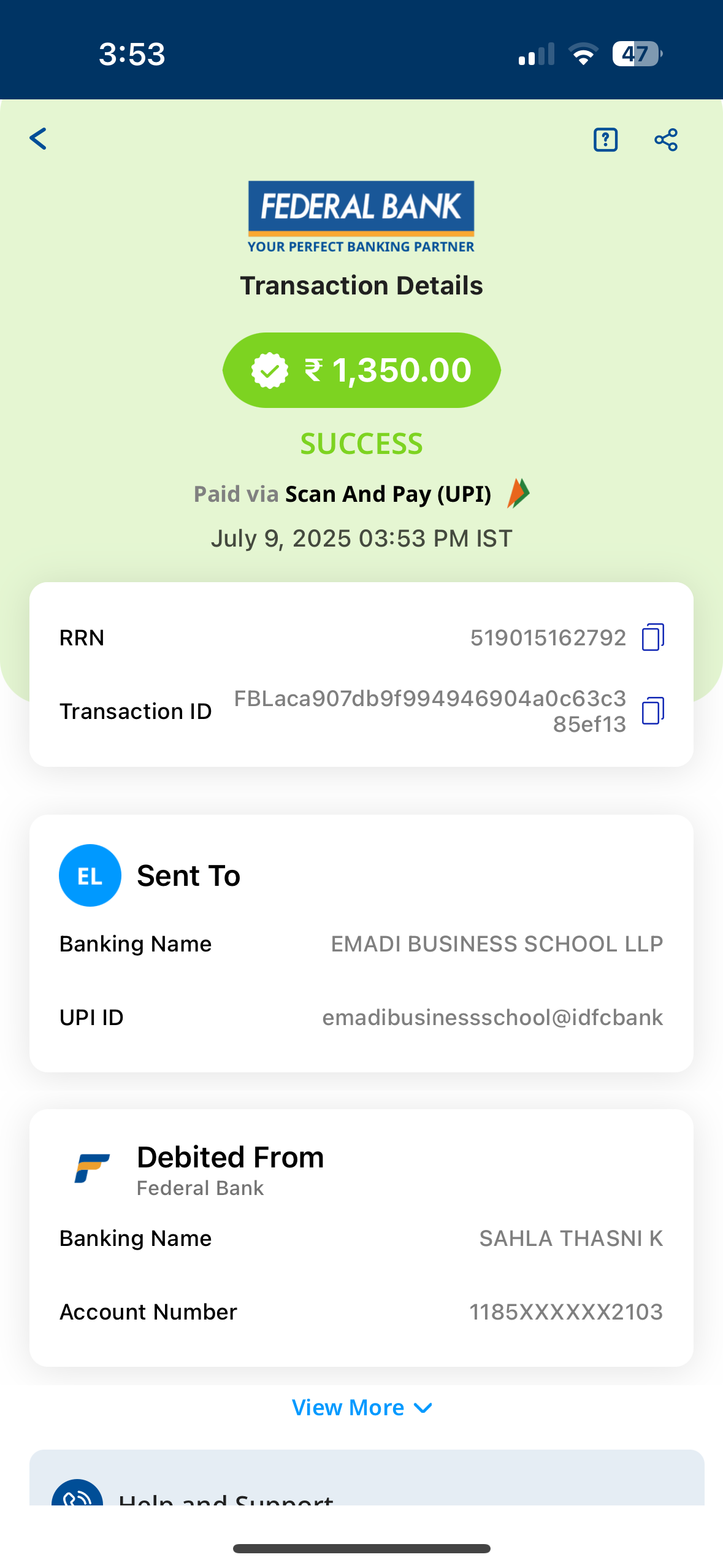This screenshot has height=1568, width=723.
Task: Share this transaction receipt
Action: pos(666,140)
